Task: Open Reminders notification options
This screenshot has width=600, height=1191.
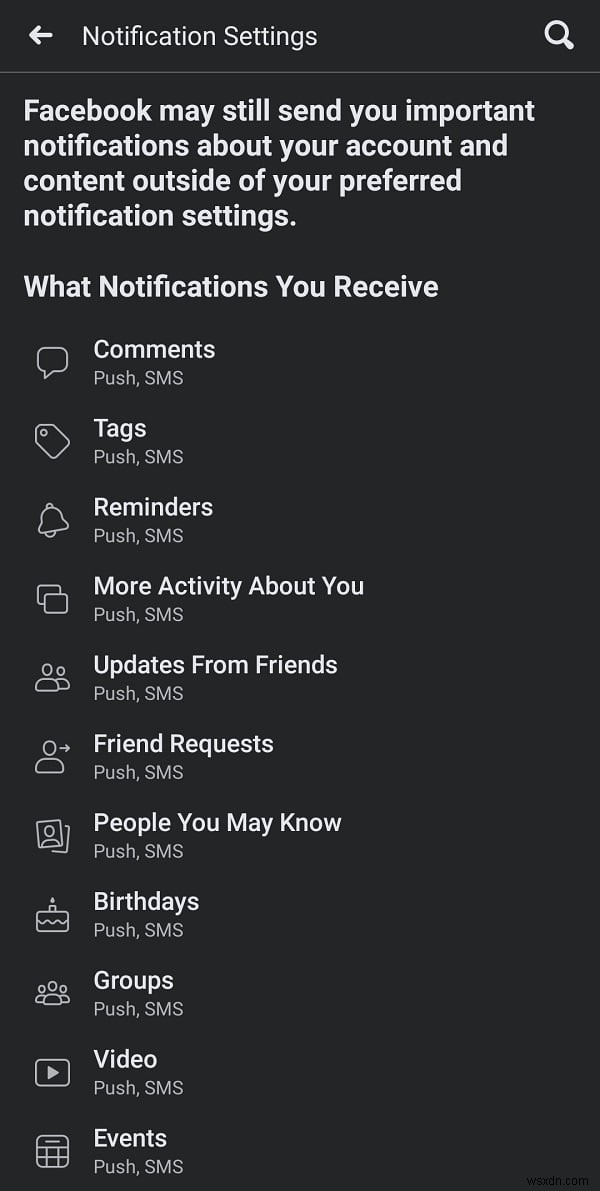Action: pyautogui.click(x=153, y=519)
